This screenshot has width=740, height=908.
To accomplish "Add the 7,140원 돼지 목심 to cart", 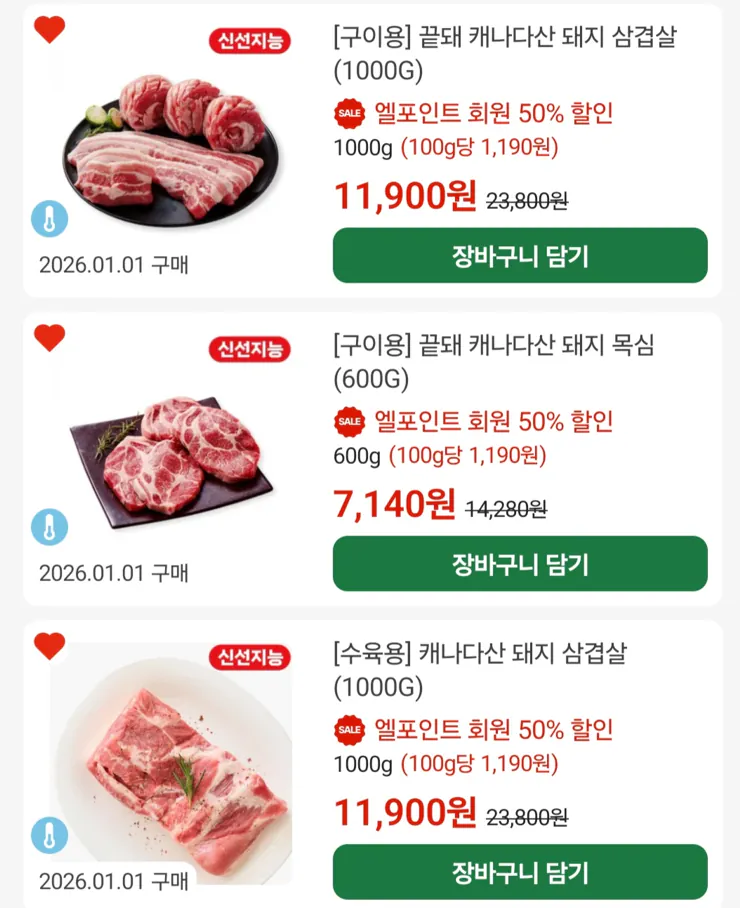I will pos(520,565).
